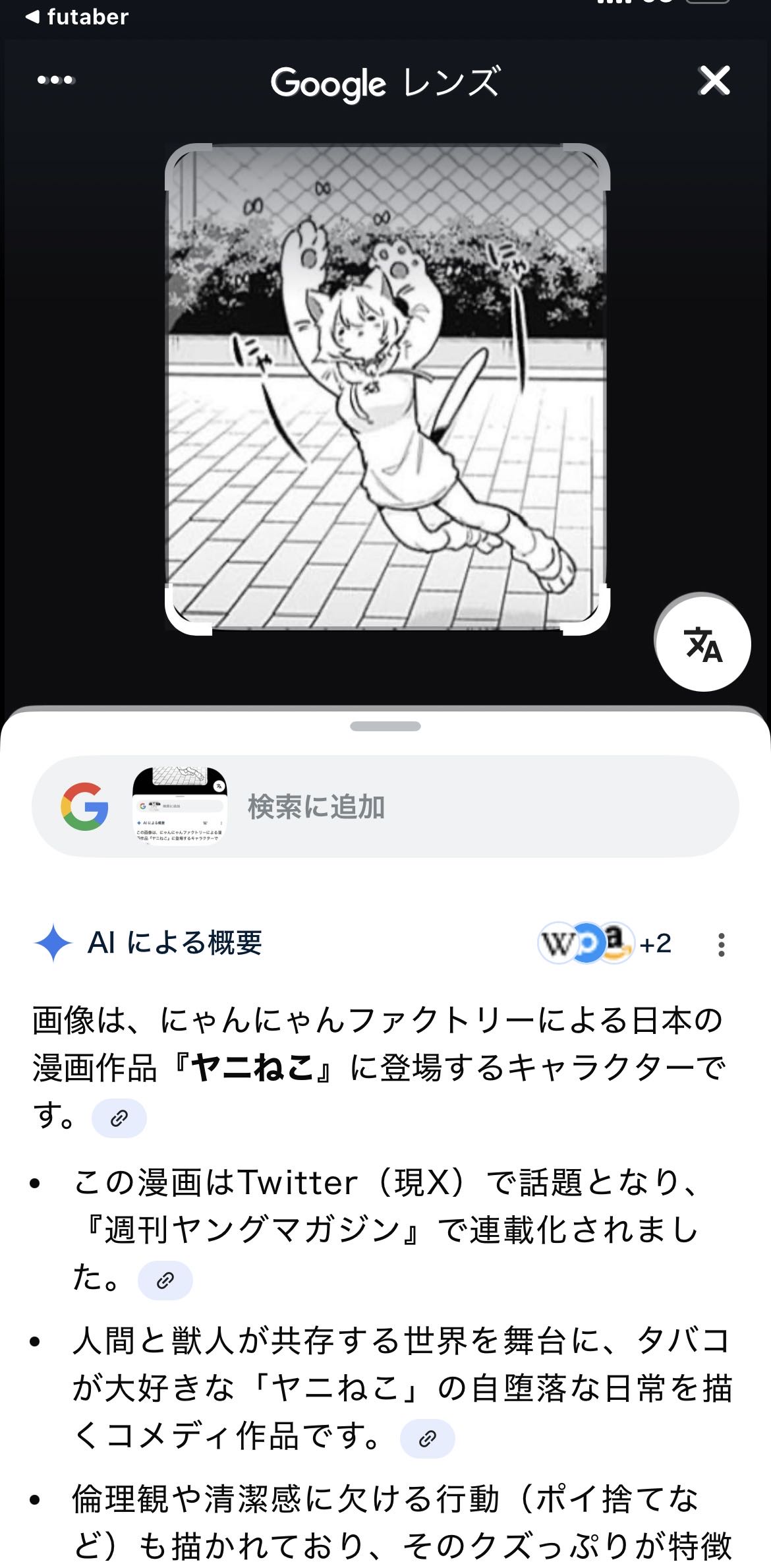This screenshot has height=1568, width=771.
Task: Tap the image thumbnail inside the search bar
Action: (x=180, y=806)
